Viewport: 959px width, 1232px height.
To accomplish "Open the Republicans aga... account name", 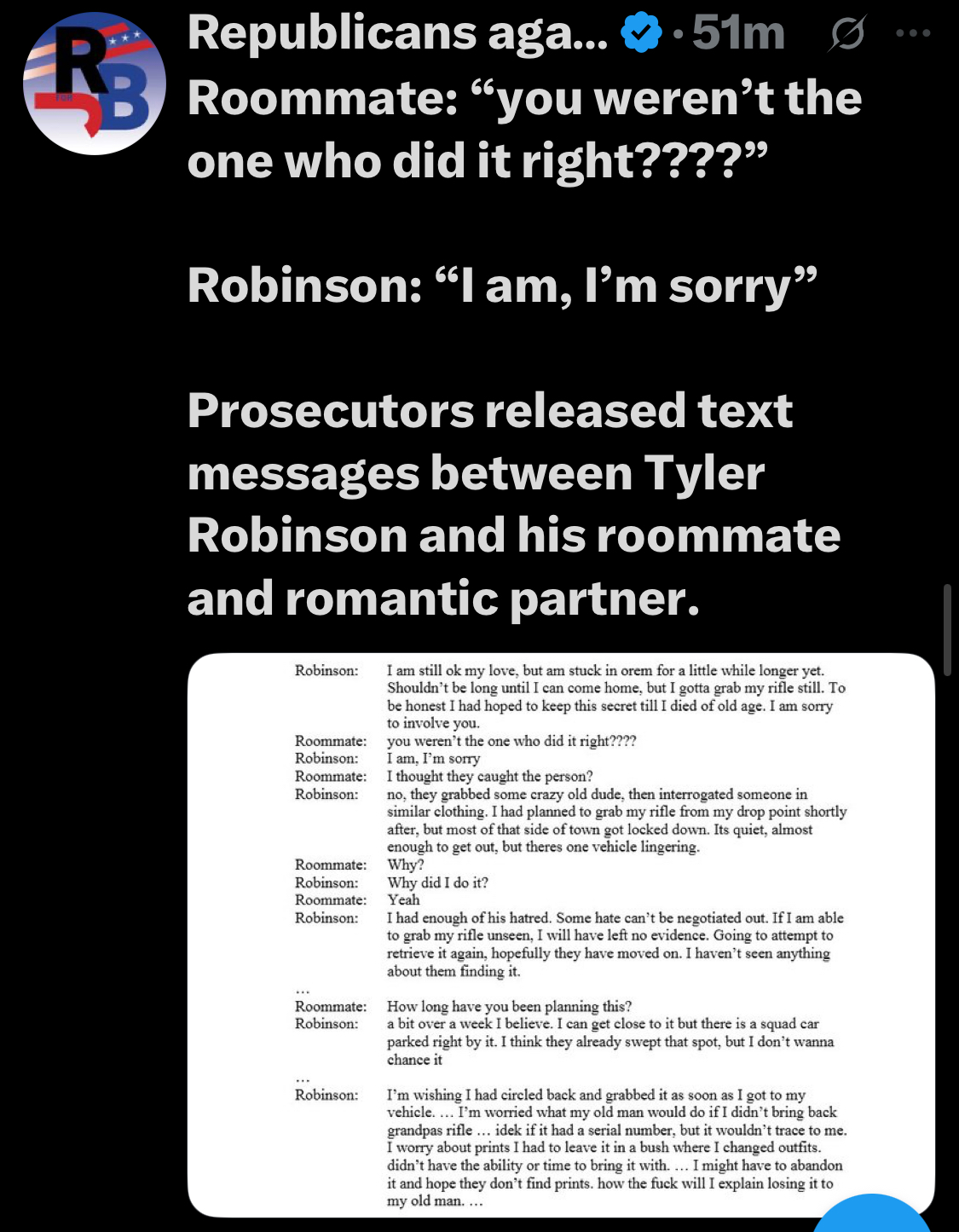I will (397, 34).
